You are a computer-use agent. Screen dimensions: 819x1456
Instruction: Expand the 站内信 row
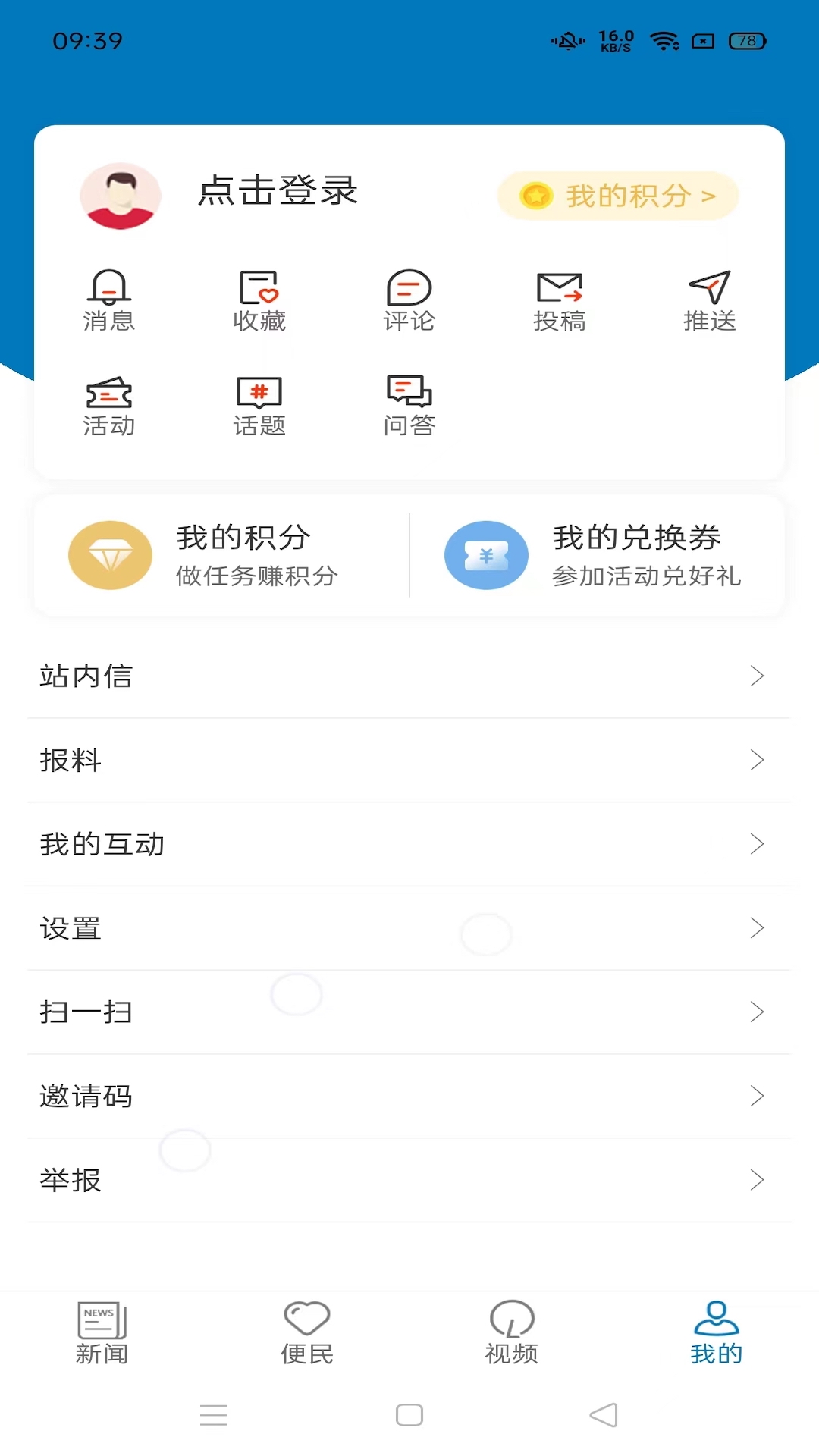409,676
